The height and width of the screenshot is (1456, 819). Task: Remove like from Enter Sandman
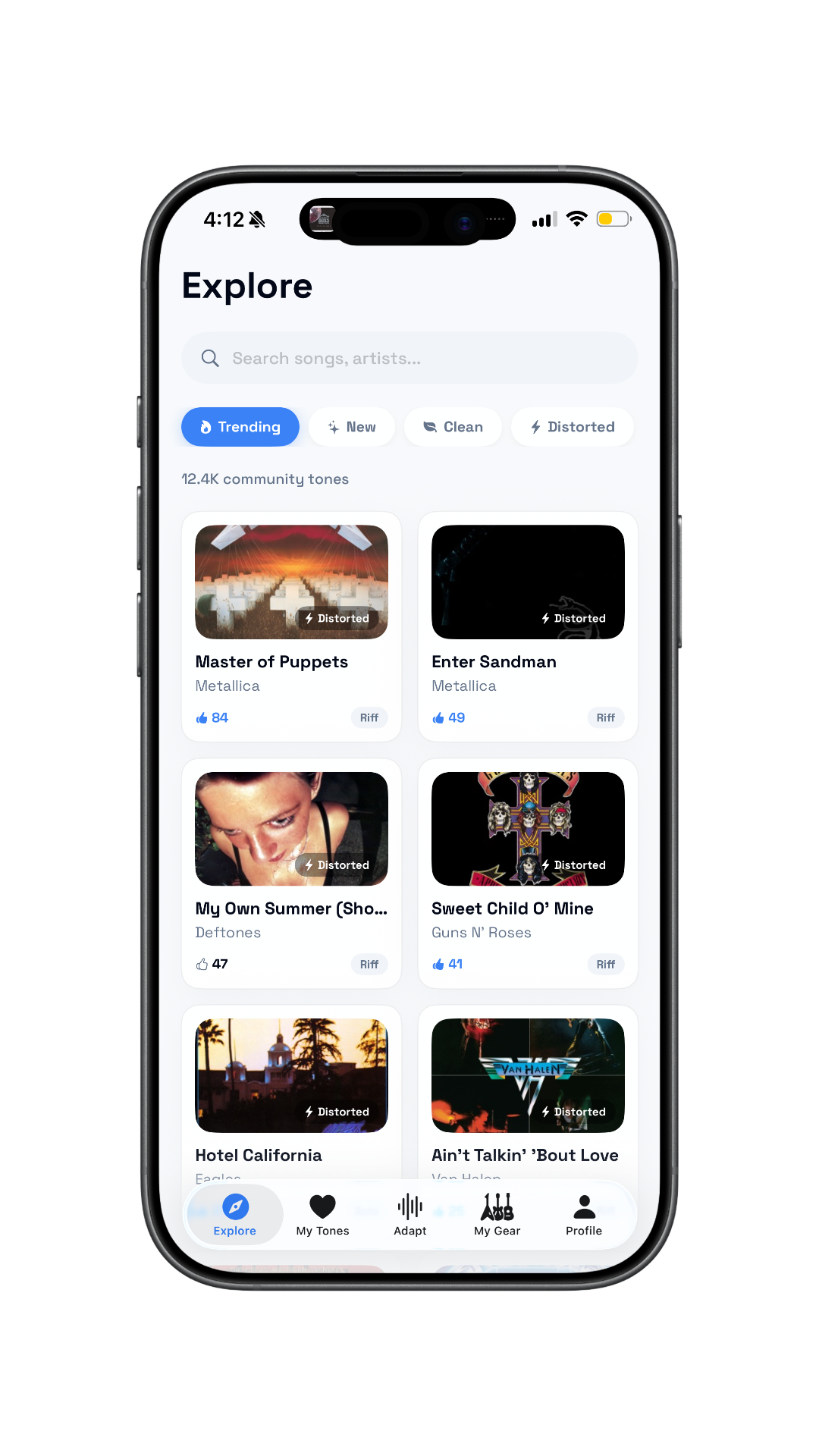click(x=448, y=717)
